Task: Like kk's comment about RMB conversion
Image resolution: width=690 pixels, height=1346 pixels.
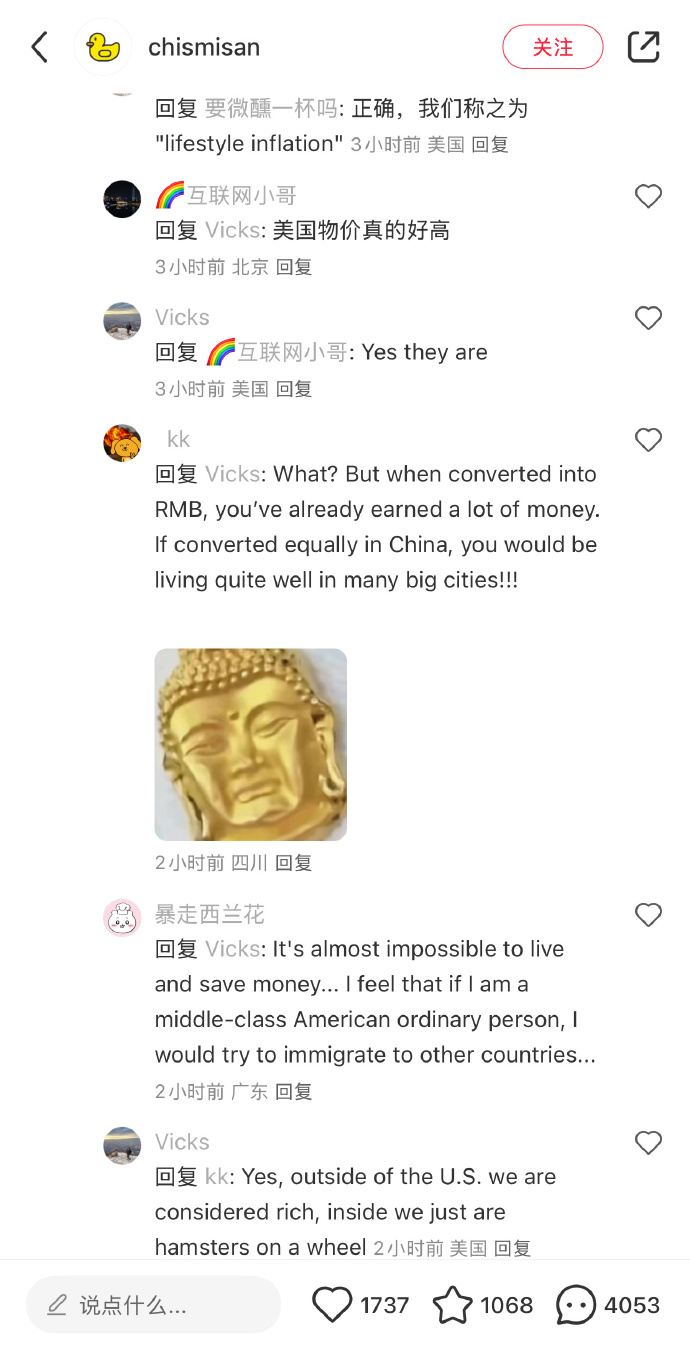Action: pyautogui.click(x=648, y=440)
